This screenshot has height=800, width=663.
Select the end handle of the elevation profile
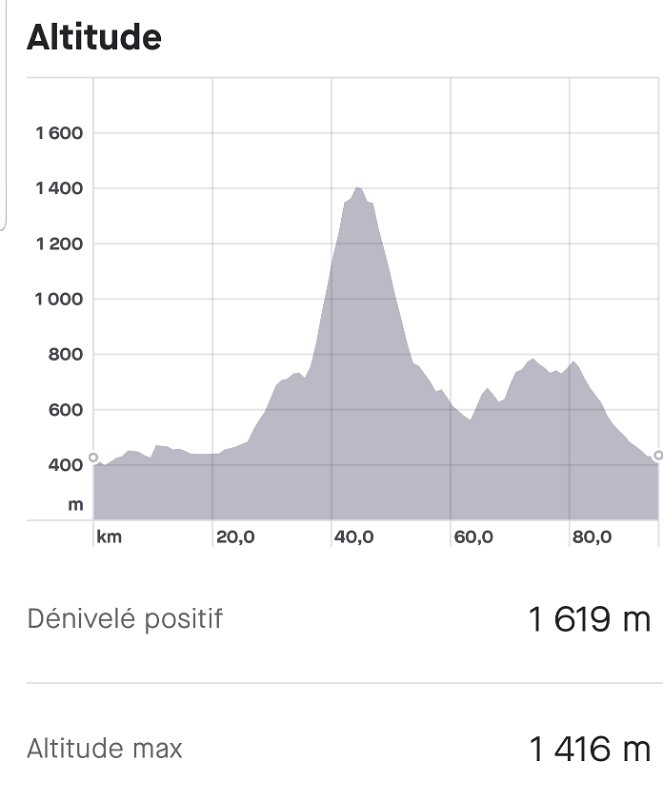pyautogui.click(x=657, y=456)
